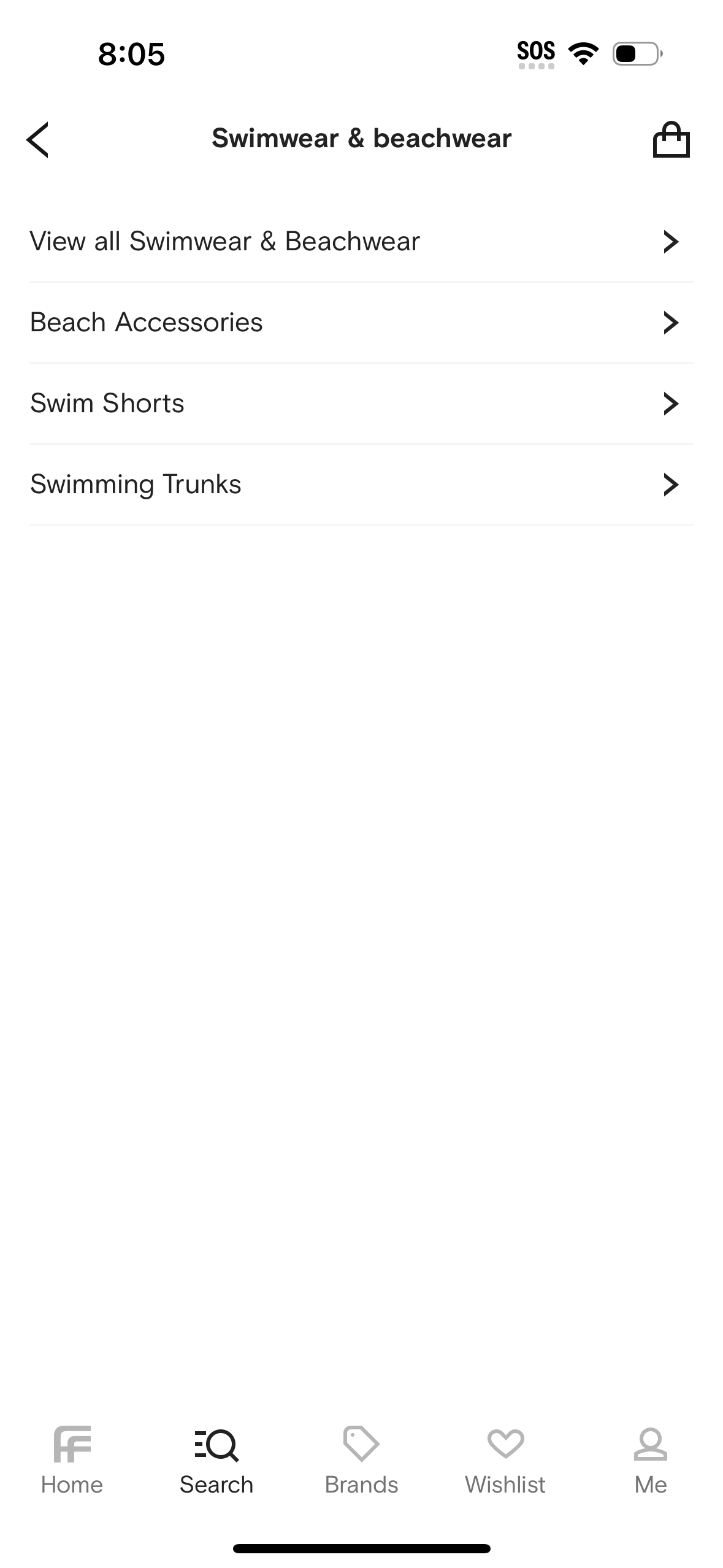The width and height of the screenshot is (723, 1568).
Task: Tap the clock showing 8:05
Action: pos(131,55)
